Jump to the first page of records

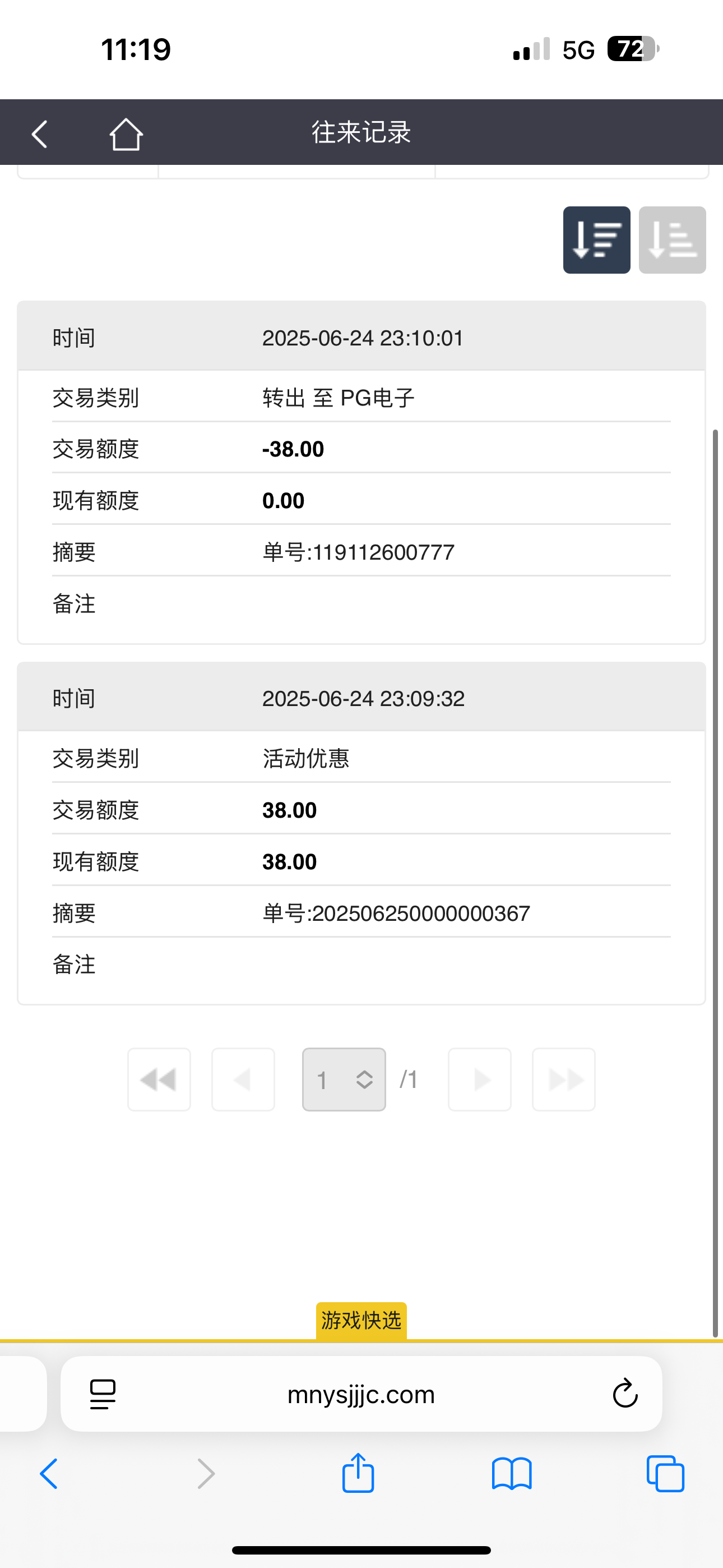(x=159, y=1079)
